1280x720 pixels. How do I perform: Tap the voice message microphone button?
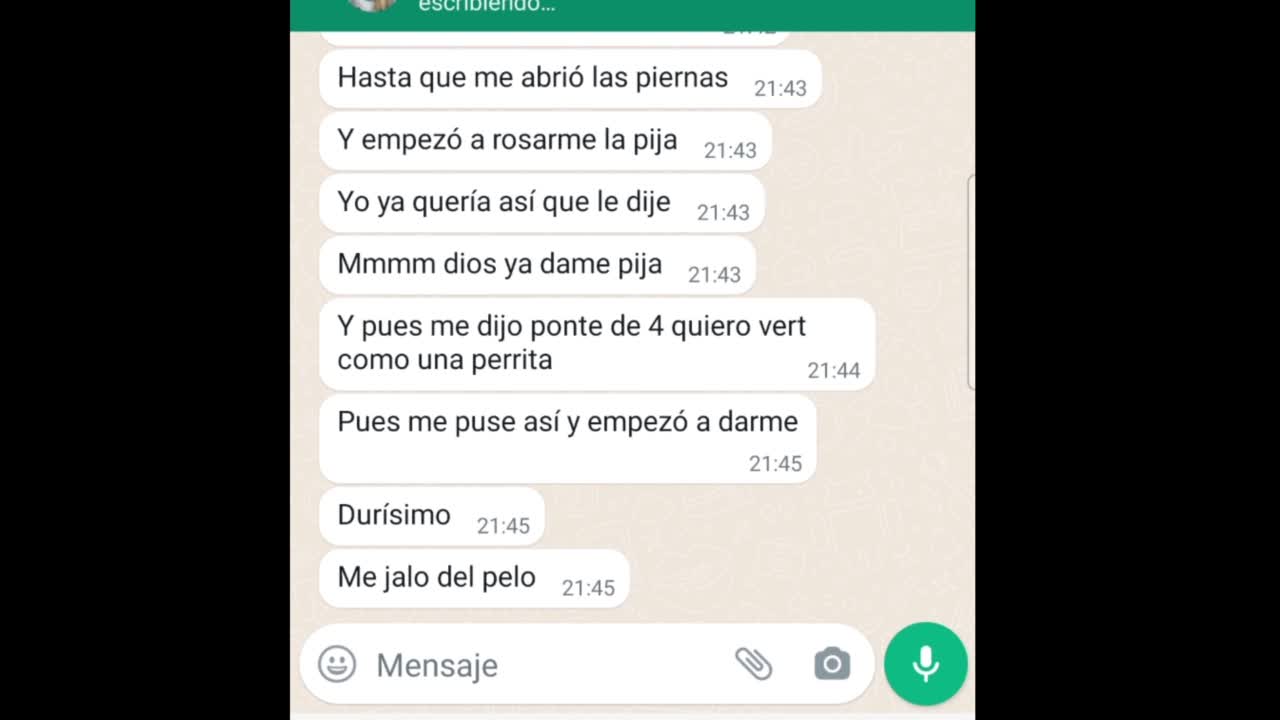point(925,664)
